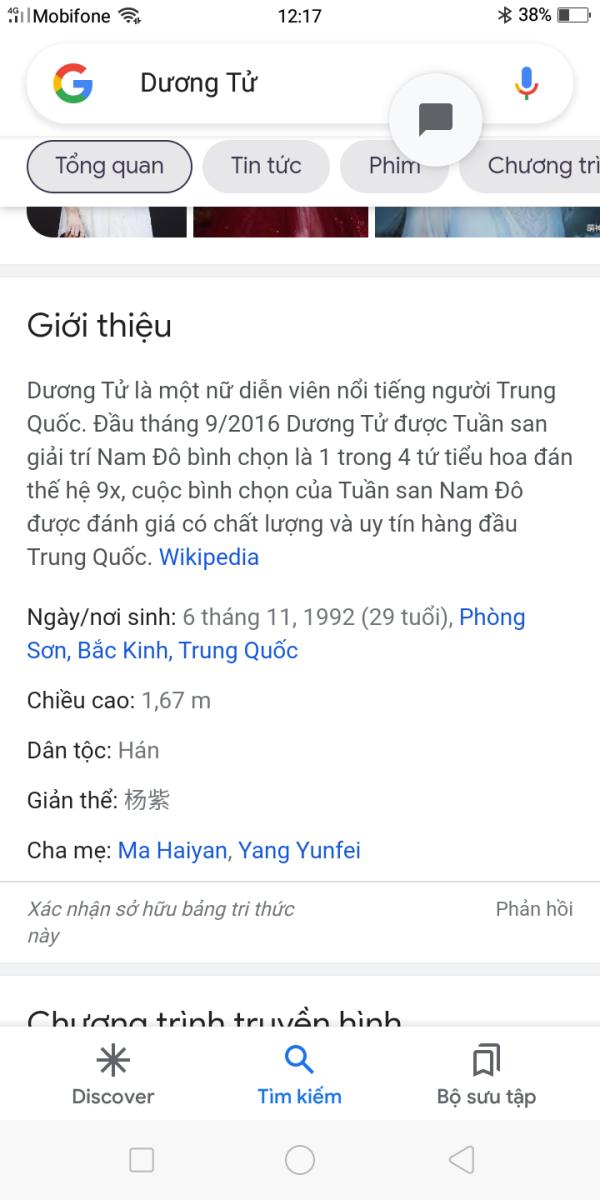The image size is (600, 1200).
Task: Switch to the Tin tức chip
Action: click(266, 166)
